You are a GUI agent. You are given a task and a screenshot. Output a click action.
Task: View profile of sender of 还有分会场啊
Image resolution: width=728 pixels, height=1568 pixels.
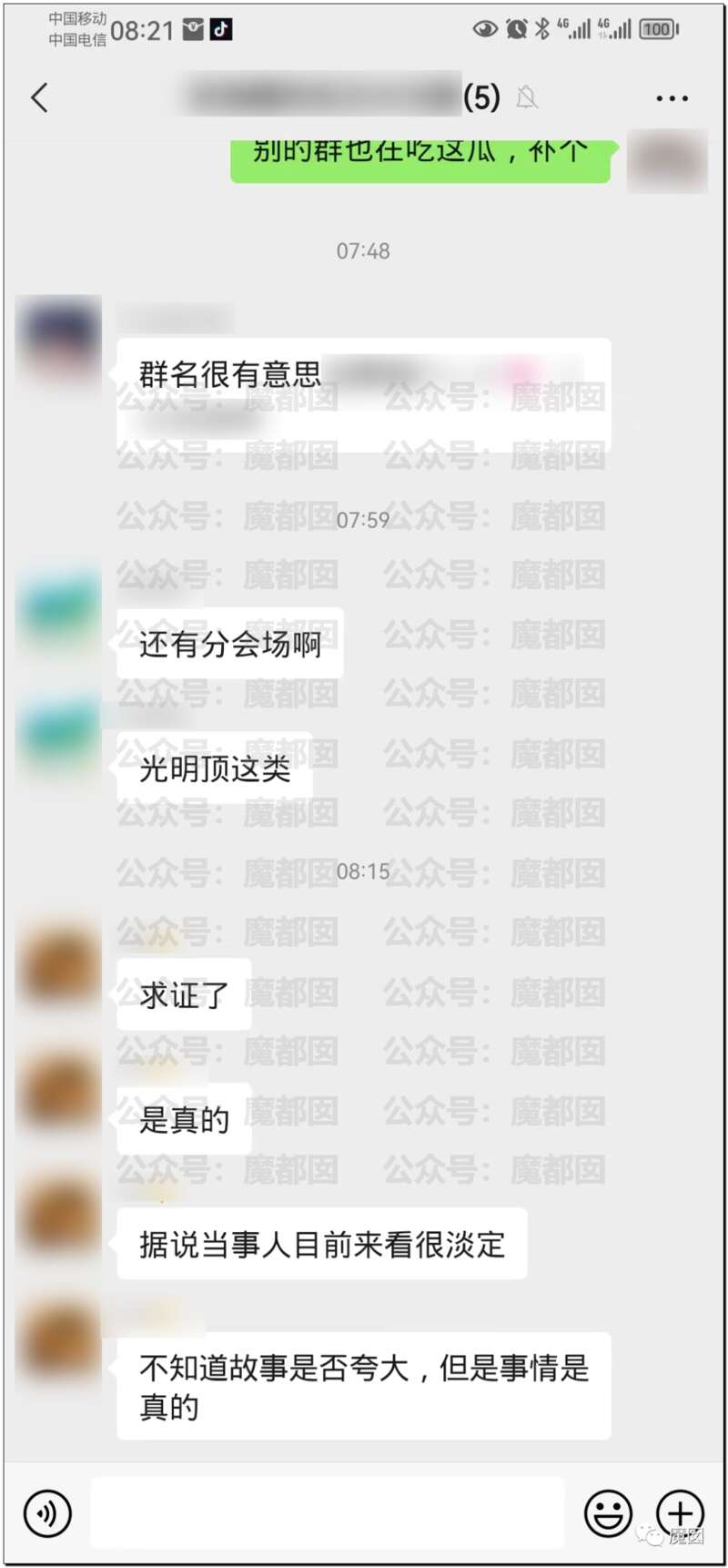(x=59, y=608)
